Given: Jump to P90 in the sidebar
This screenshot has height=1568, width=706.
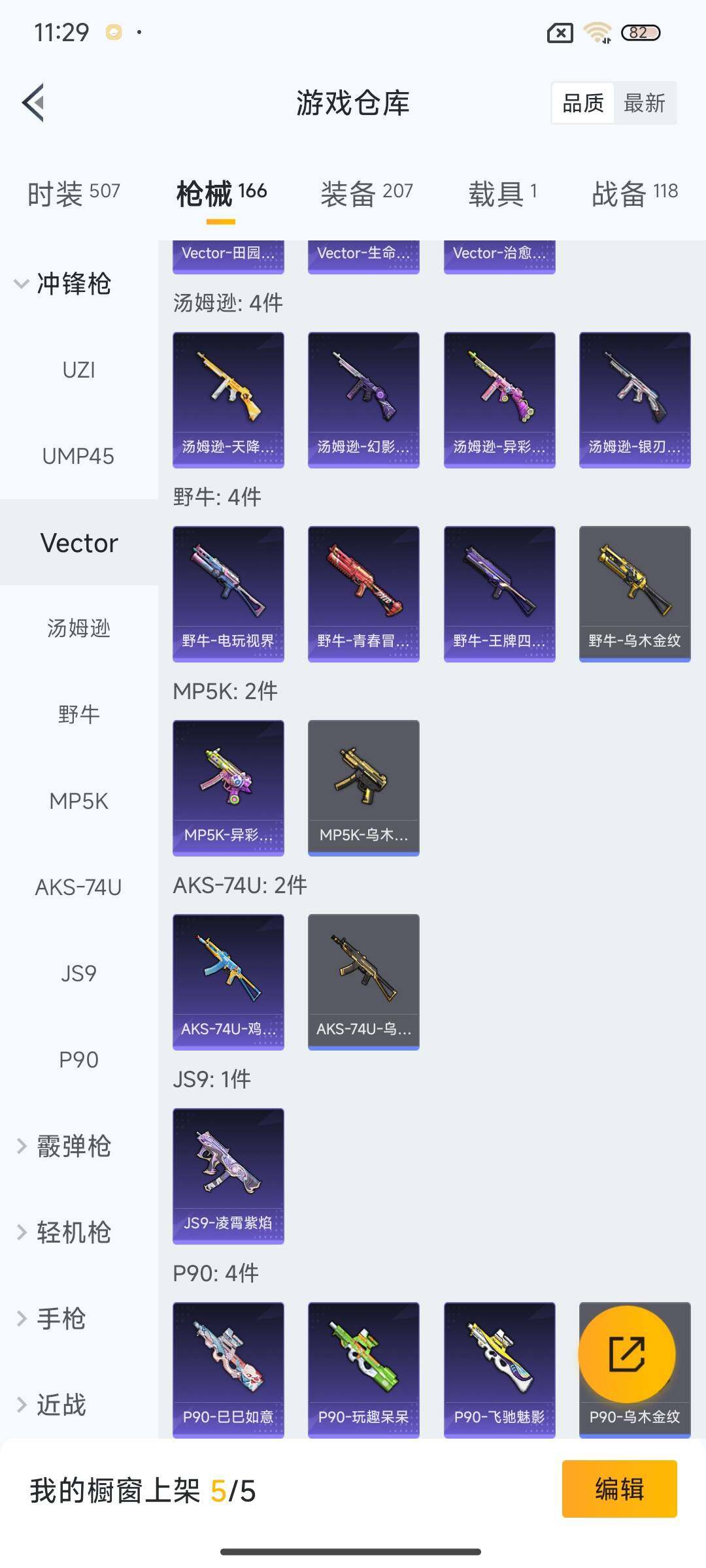Looking at the screenshot, I should (x=78, y=1060).
